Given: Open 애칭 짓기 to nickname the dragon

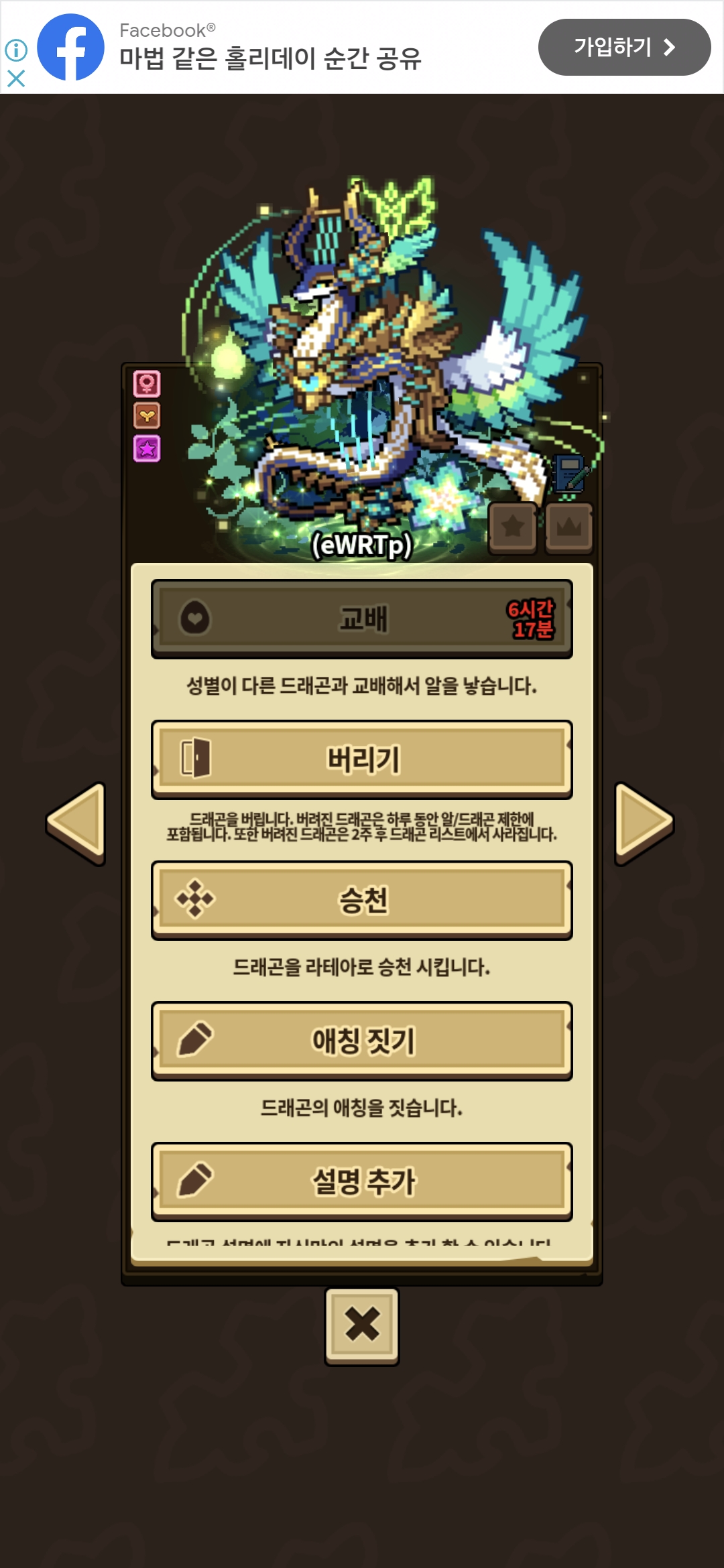Looking at the screenshot, I should tap(362, 1041).
